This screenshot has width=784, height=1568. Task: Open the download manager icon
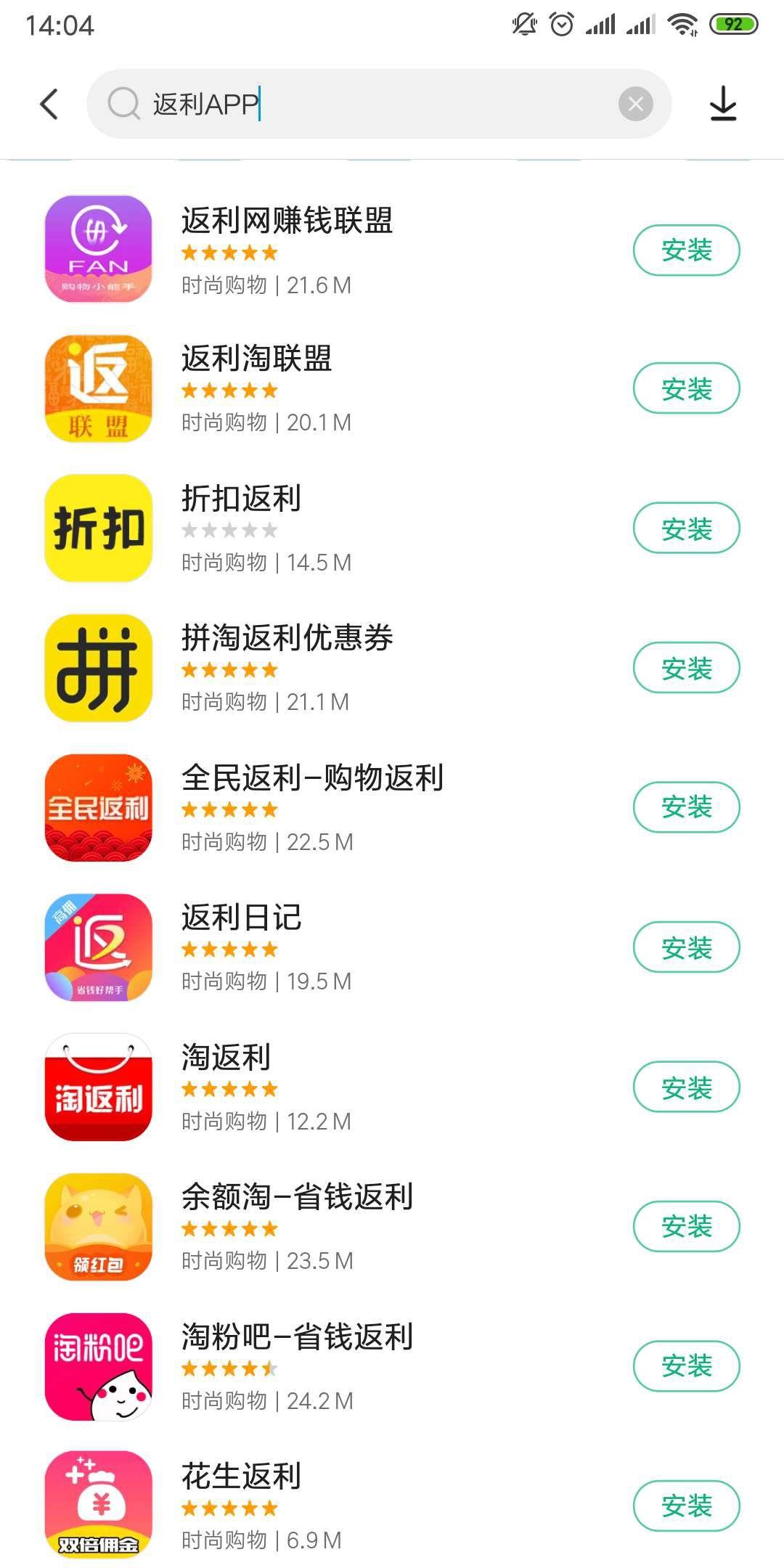[x=725, y=103]
